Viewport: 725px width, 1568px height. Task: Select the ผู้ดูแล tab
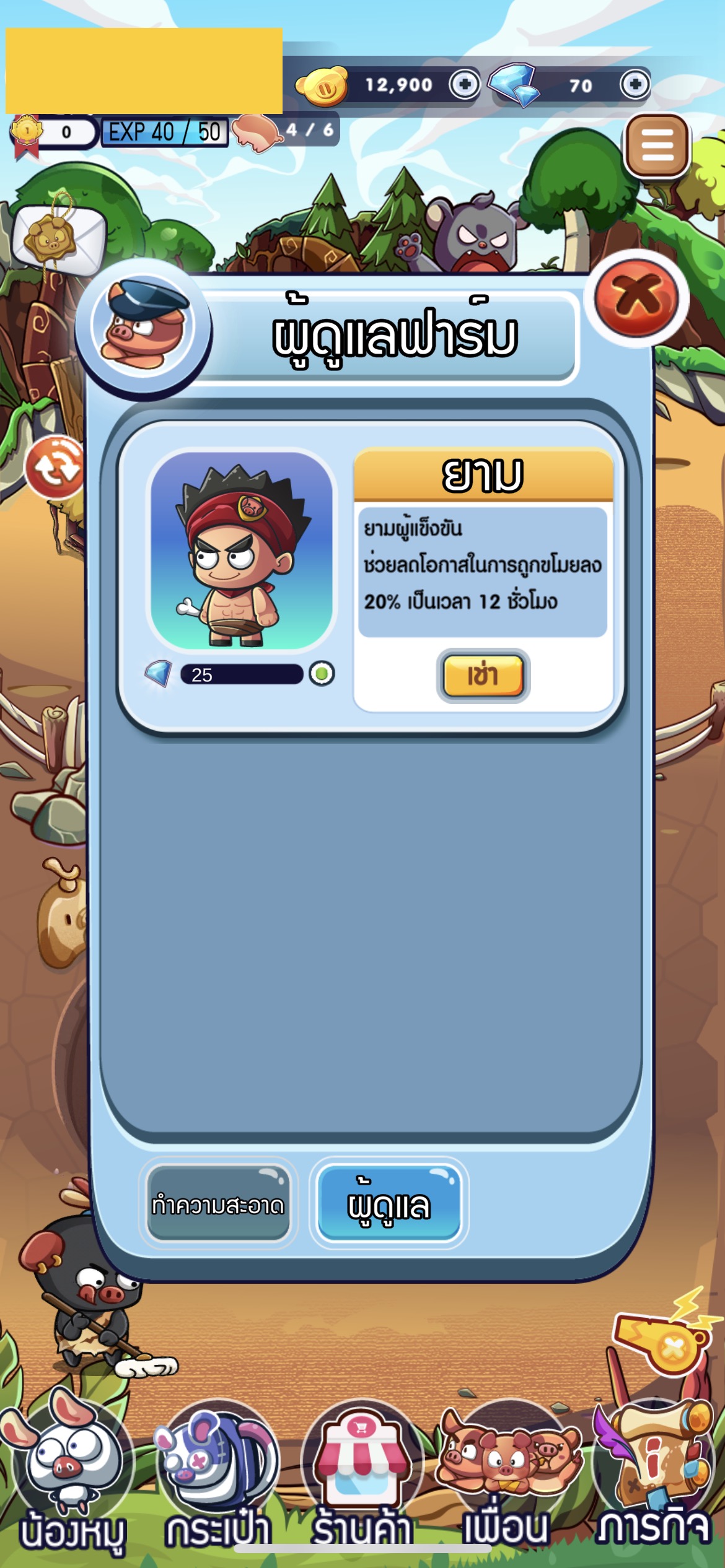tap(389, 1204)
